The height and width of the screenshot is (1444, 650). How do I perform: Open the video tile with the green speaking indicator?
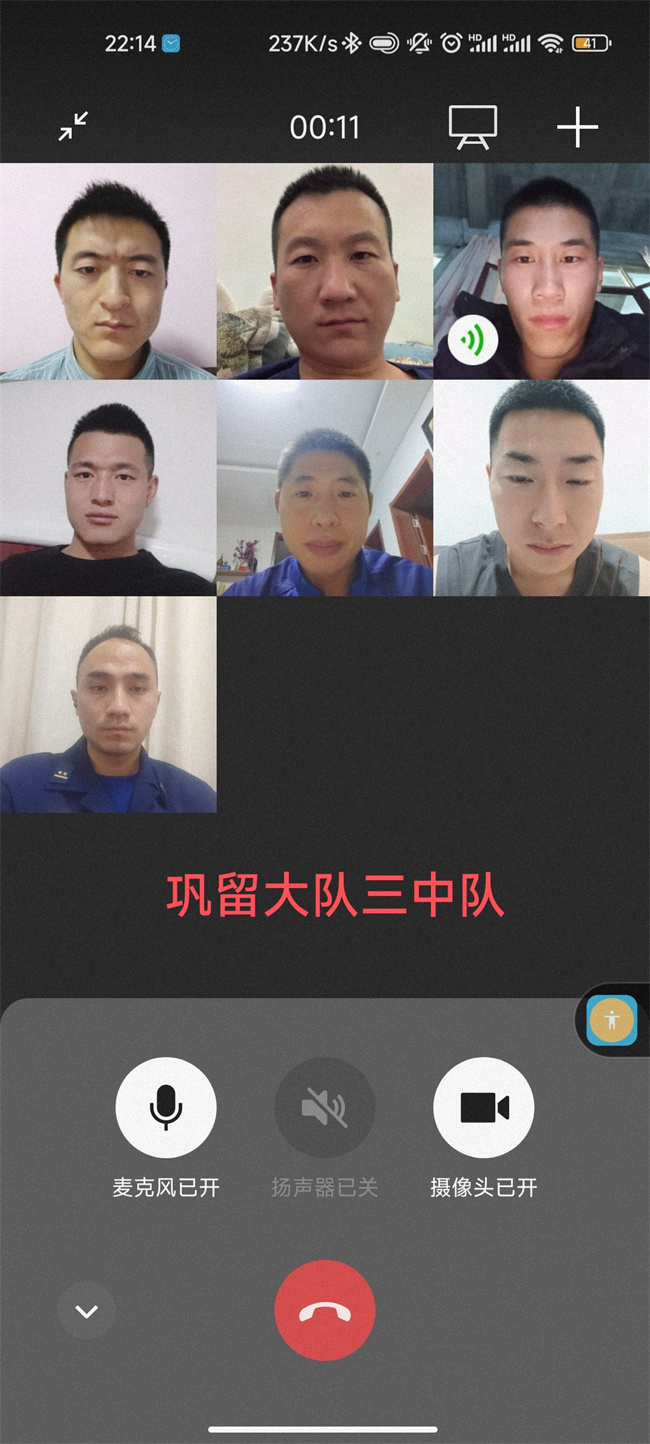541,271
